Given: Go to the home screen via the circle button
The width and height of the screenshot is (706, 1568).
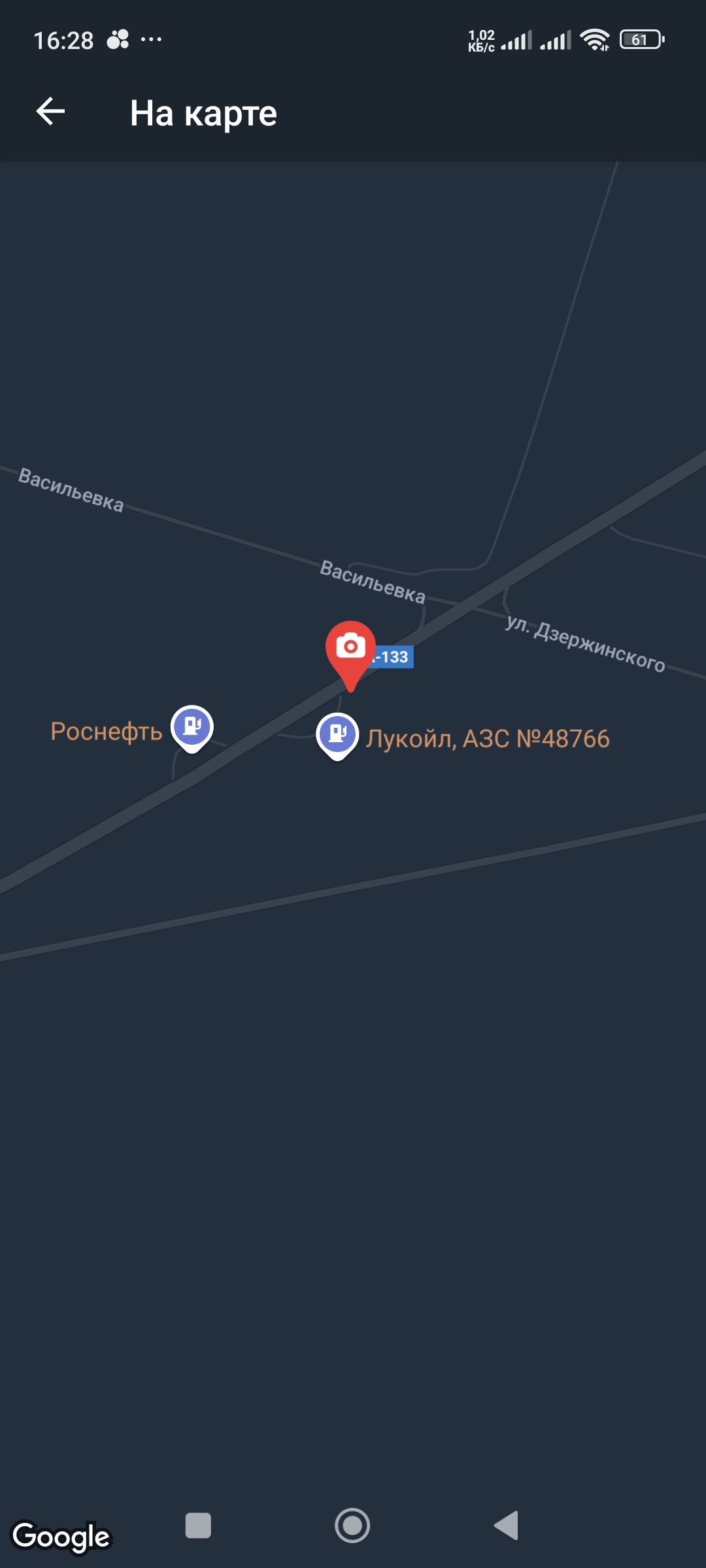Looking at the screenshot, I should coord(352,1526).
